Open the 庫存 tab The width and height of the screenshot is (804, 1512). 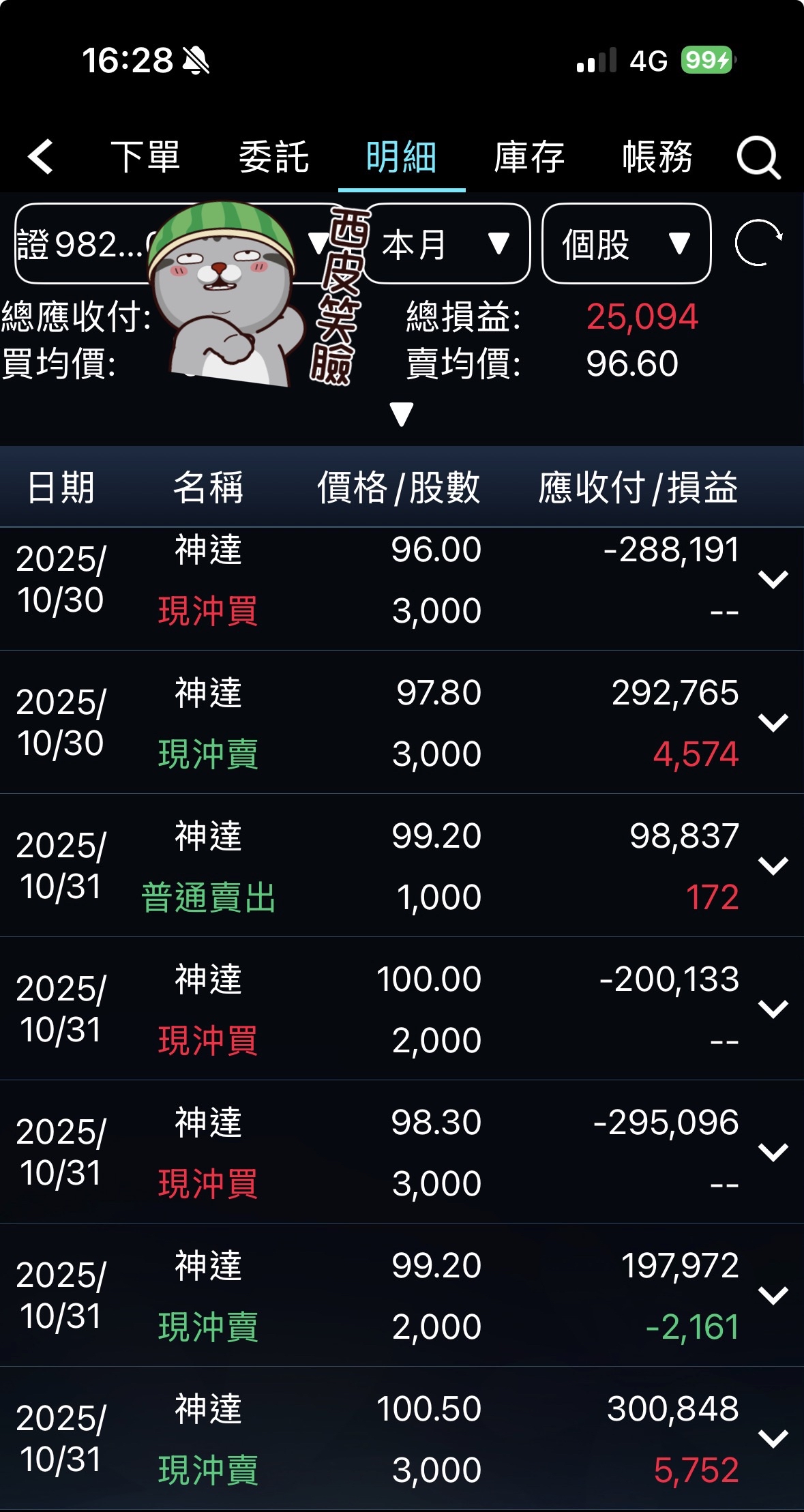click(529, 157)
